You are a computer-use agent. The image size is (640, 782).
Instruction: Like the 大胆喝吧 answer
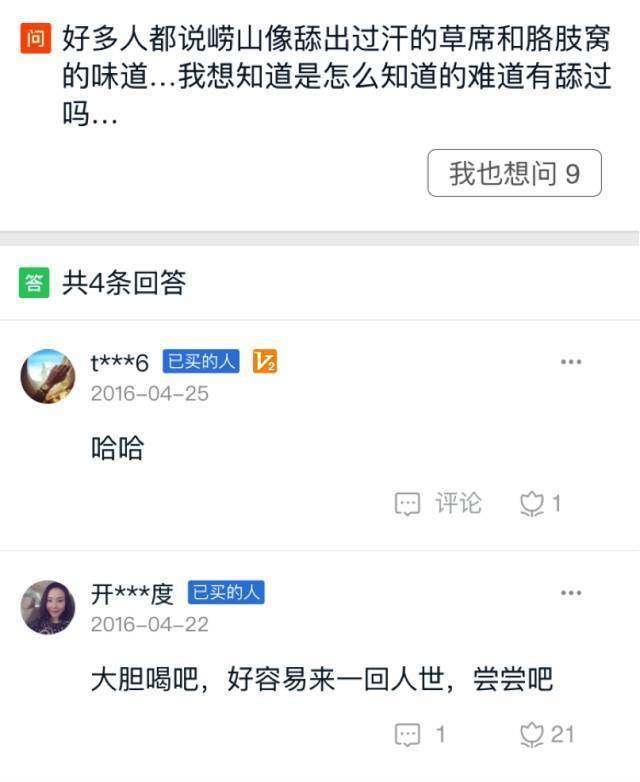tap(547, 735)
